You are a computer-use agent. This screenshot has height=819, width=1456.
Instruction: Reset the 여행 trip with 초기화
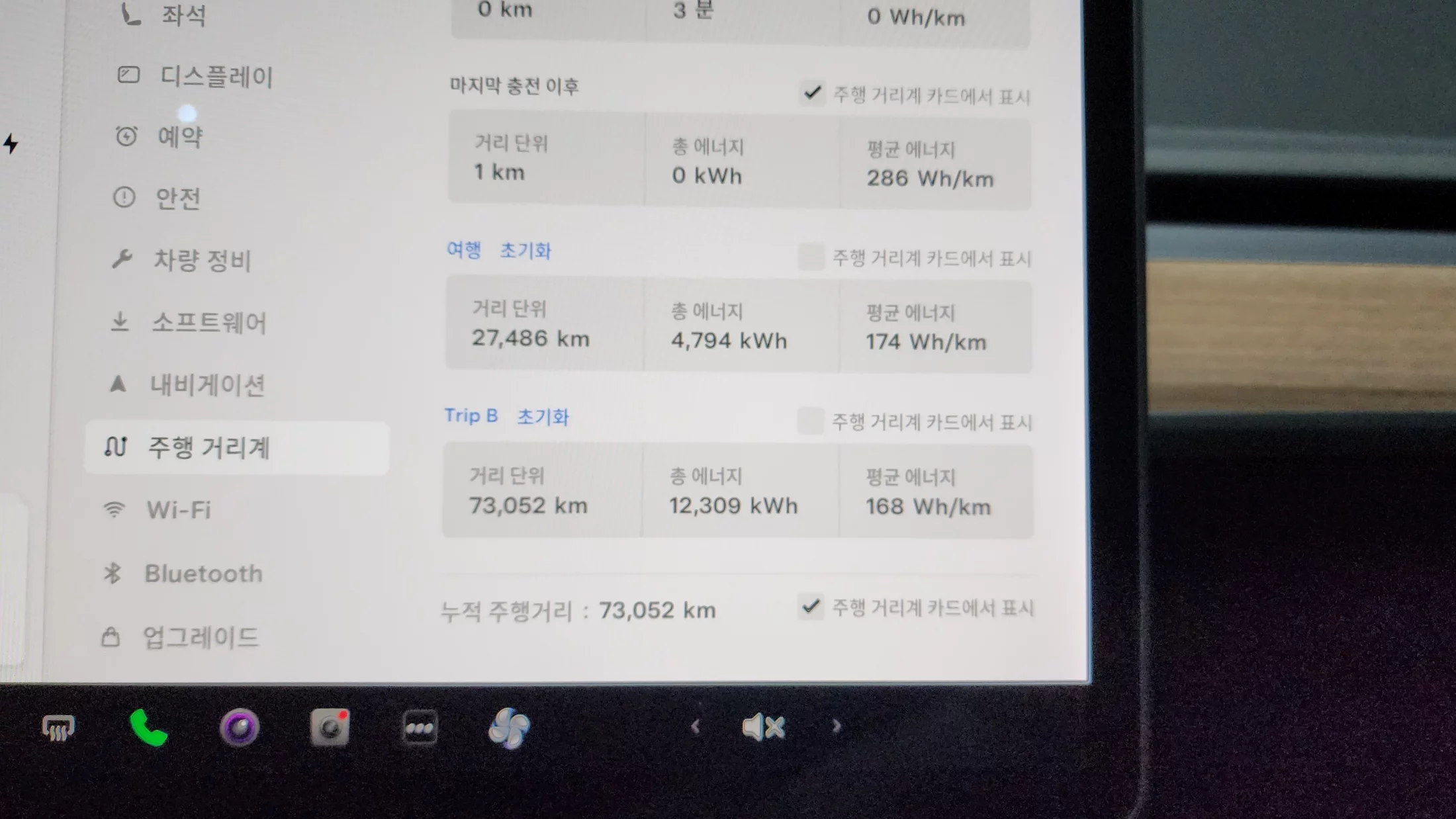coord(525,251)
